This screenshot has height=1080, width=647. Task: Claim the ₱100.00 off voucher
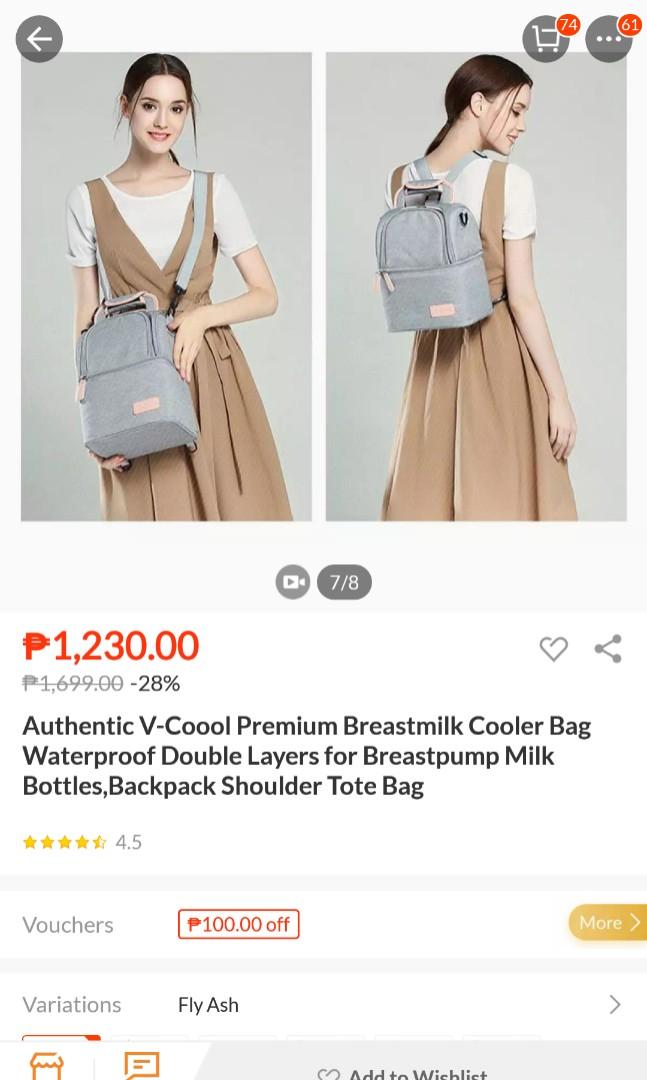point(238,924)
